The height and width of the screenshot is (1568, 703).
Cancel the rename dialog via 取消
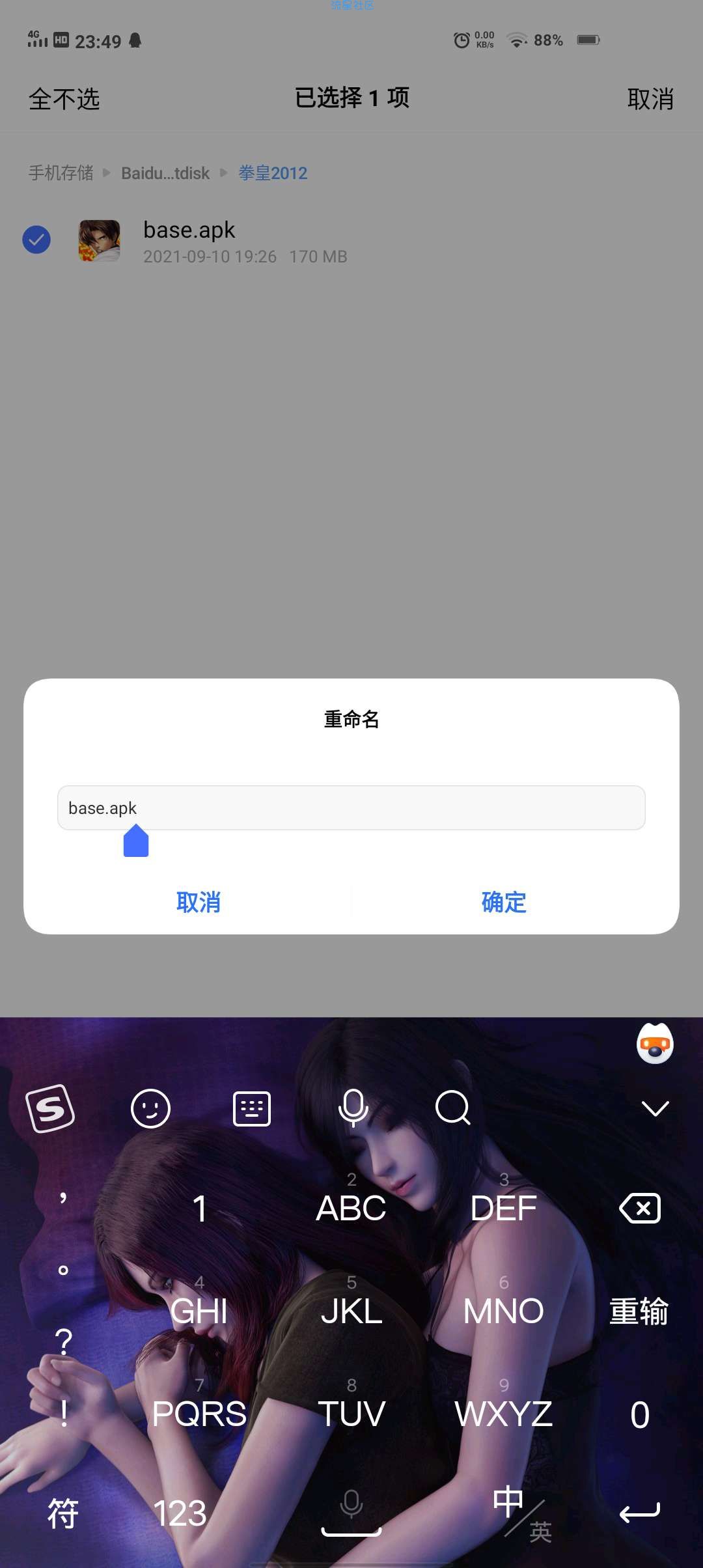point(199,902)
